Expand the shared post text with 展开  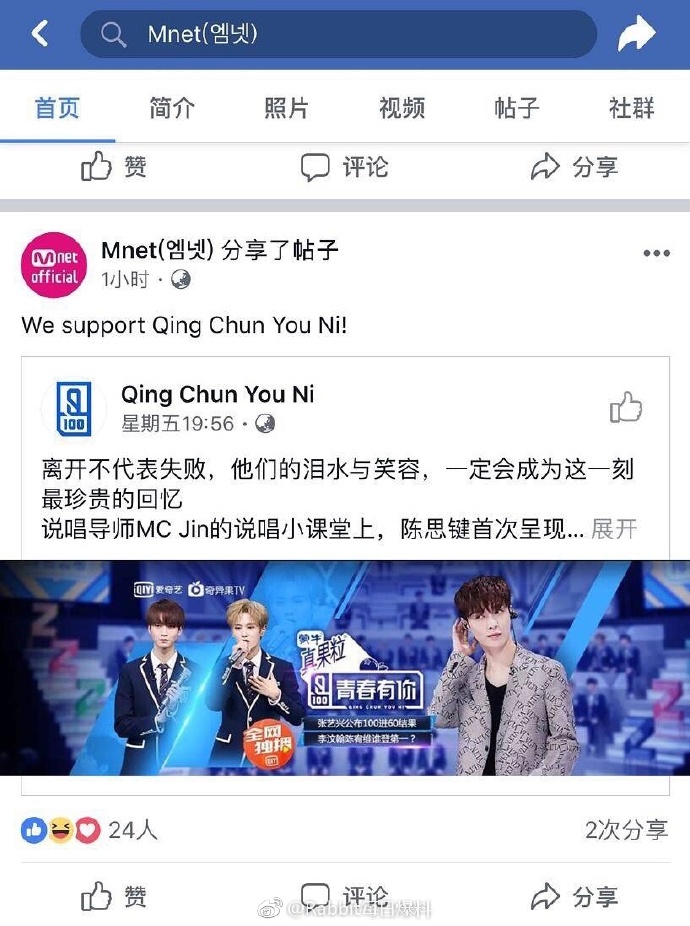pos(613,529)
